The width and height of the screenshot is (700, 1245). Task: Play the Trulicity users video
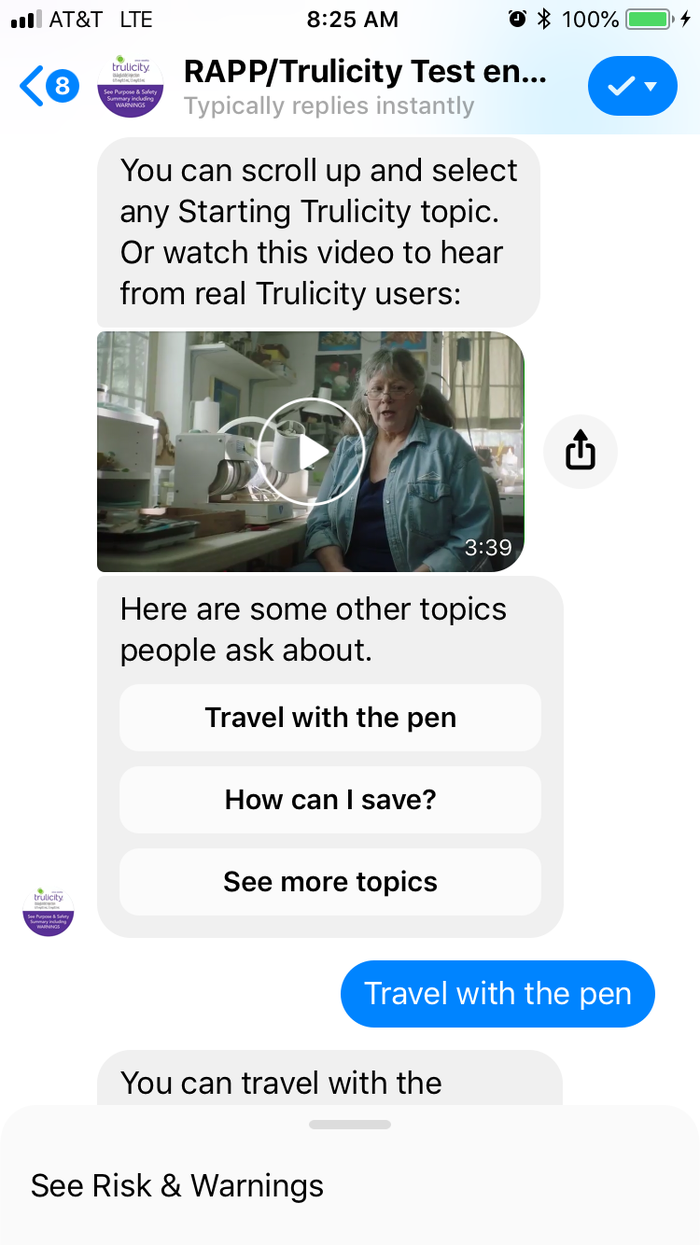tap(311, 452)
